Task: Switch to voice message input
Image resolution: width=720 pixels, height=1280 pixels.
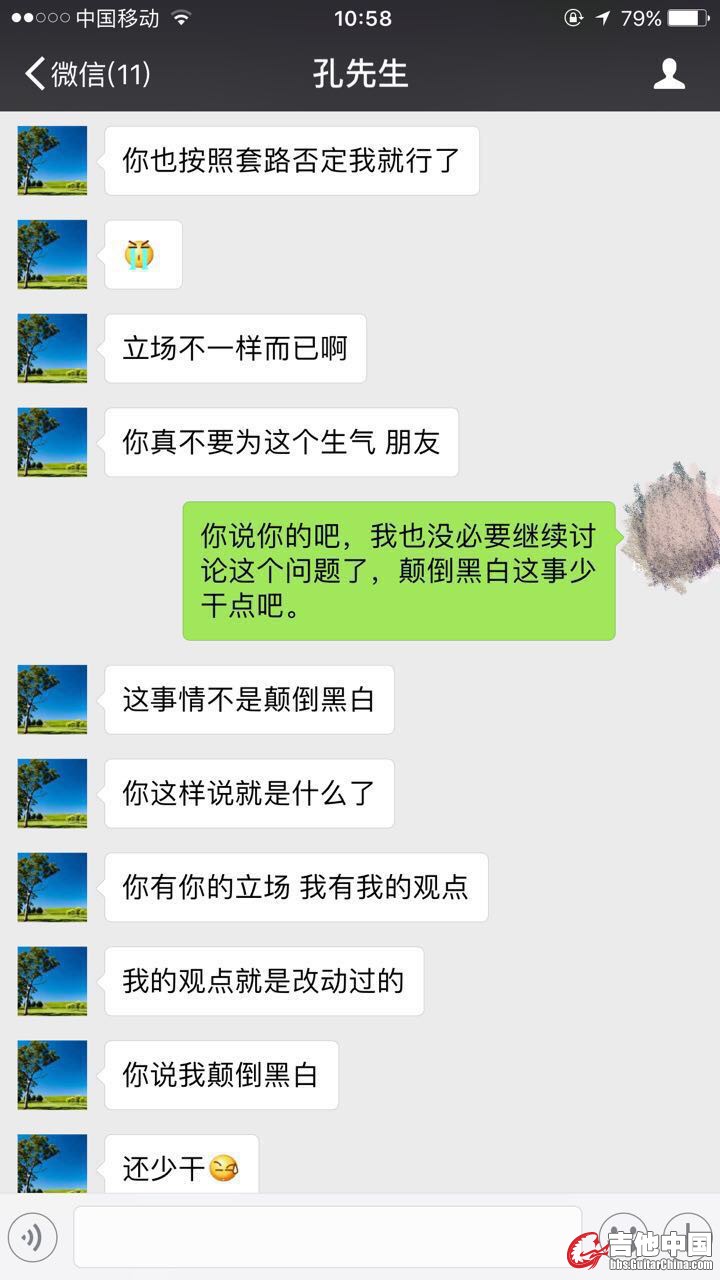Action: tap(32, 1239)
